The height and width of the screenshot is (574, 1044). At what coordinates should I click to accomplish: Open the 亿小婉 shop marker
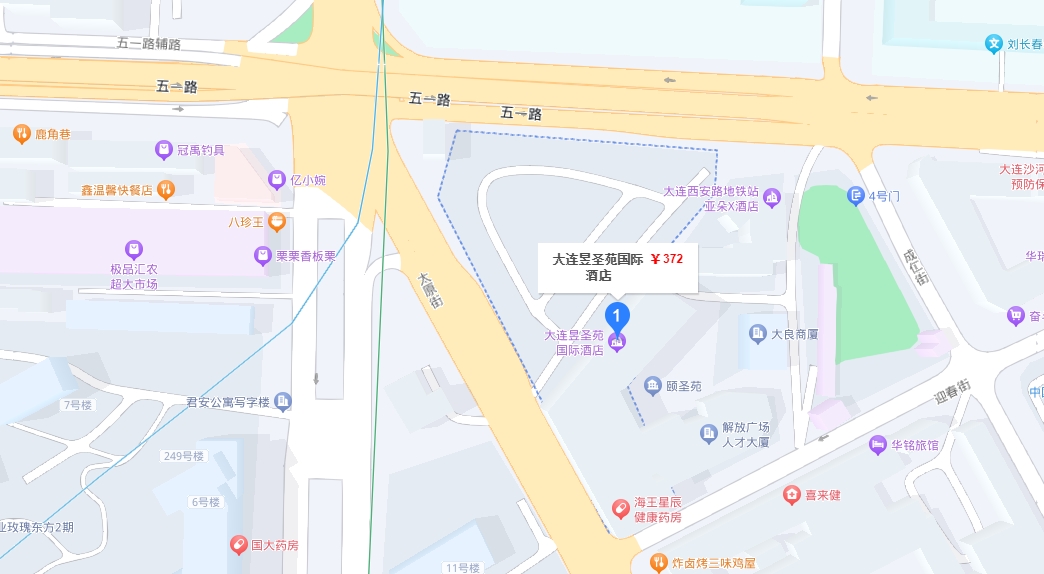277,180
